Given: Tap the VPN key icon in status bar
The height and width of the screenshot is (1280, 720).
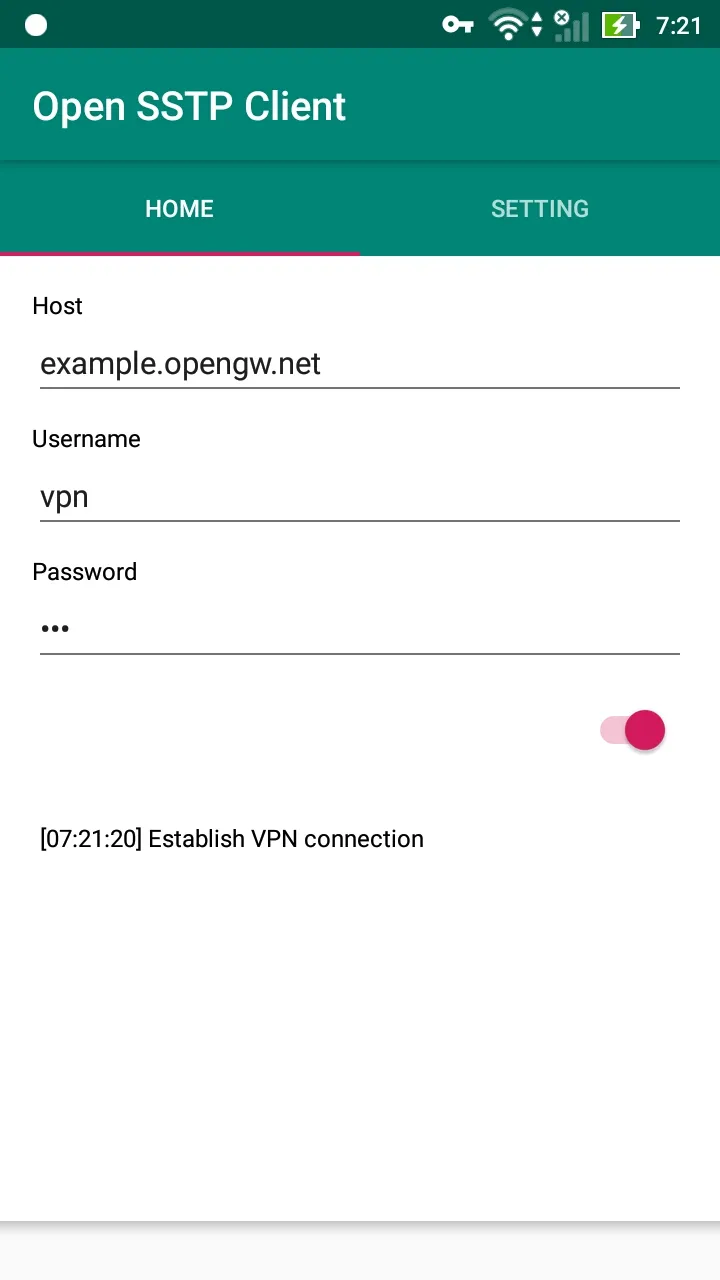Looking at the screenshot, I should (457, 24).
